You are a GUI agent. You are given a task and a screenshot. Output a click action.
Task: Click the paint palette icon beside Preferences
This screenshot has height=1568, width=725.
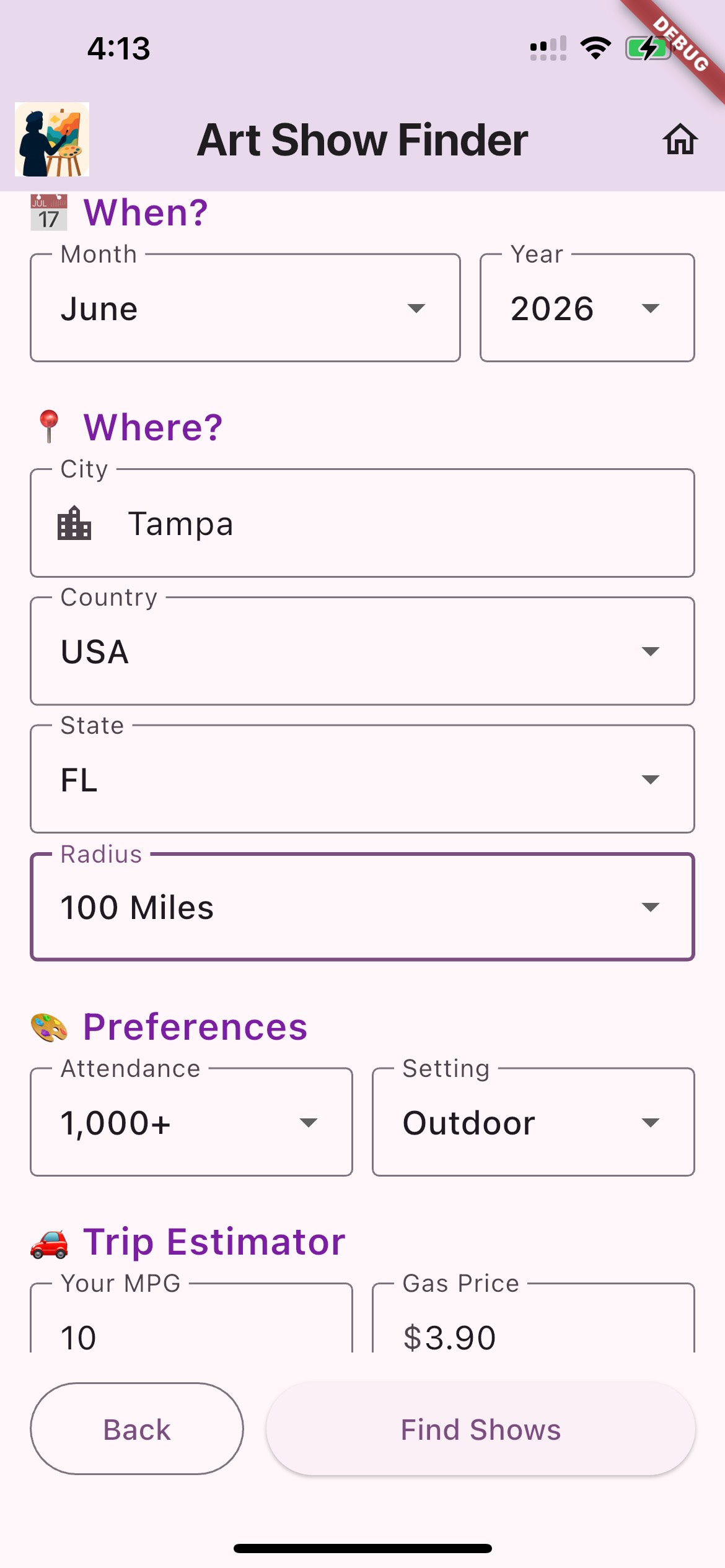pyautogui.click(x=50, y=1026)
